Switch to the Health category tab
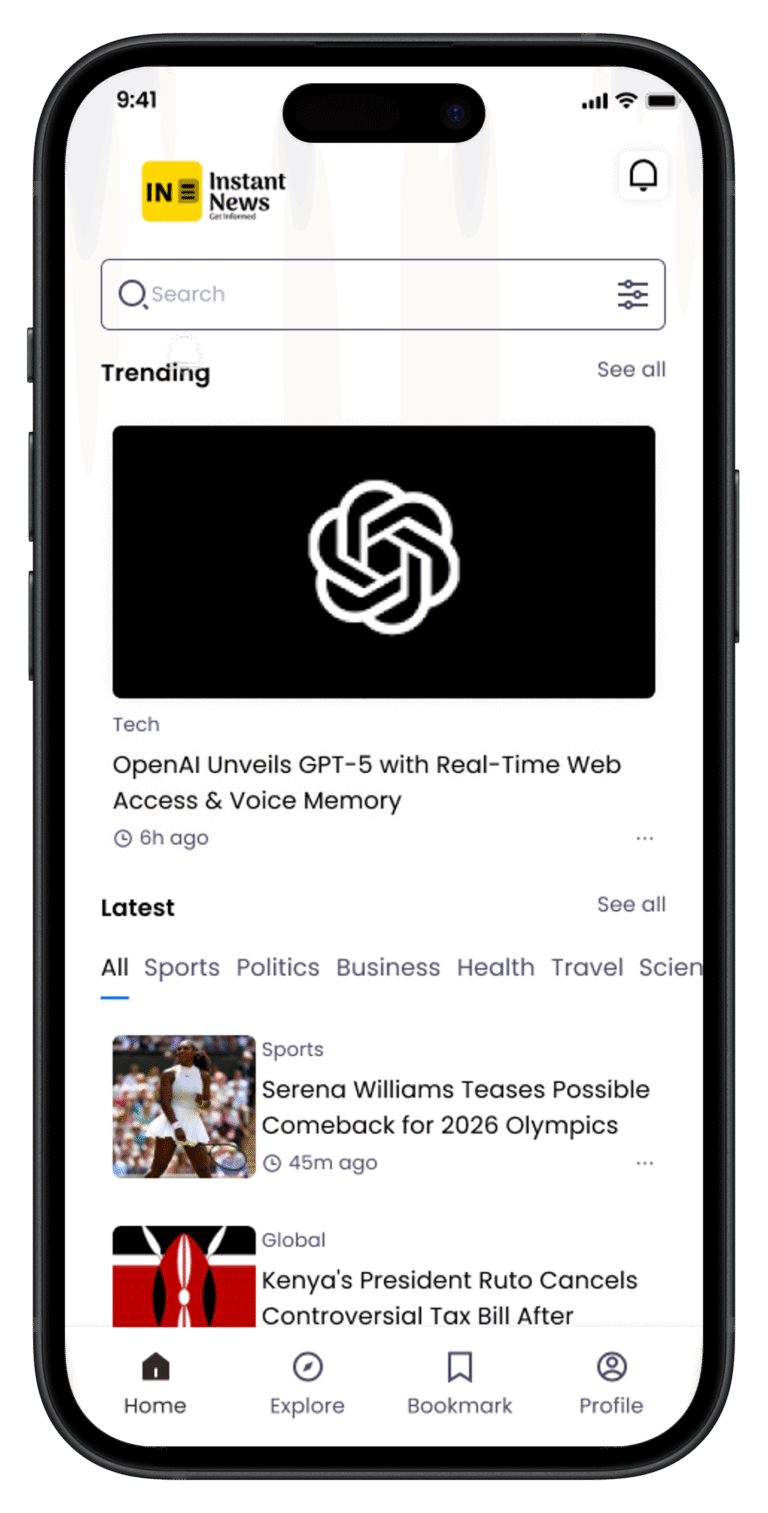Image resolution: width=768 pixels, height=1513 pixels. tap(495, 967)
